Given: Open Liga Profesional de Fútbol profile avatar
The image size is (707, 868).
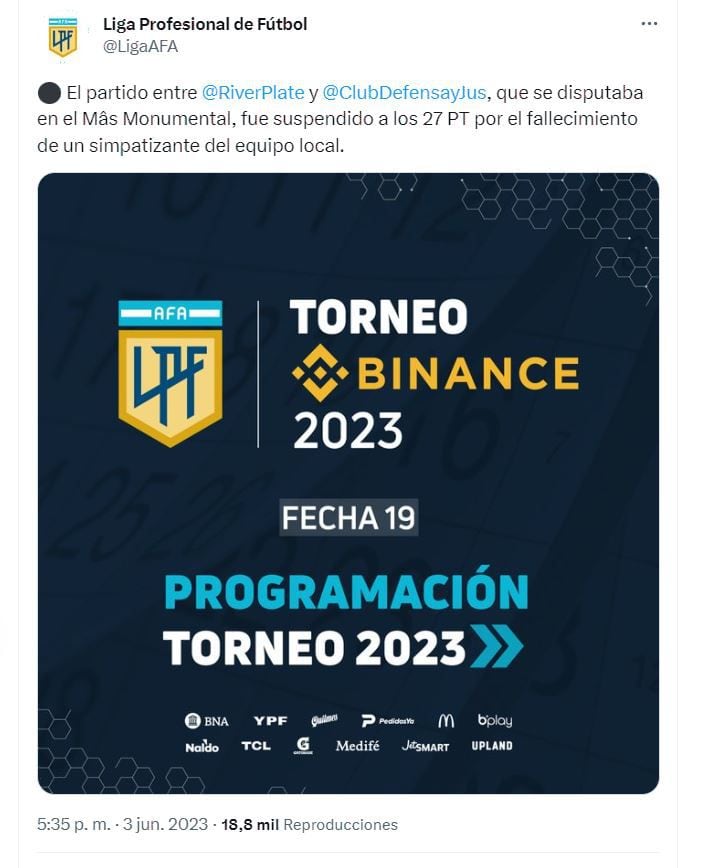Looking at the screenshot, I should 63,37.
